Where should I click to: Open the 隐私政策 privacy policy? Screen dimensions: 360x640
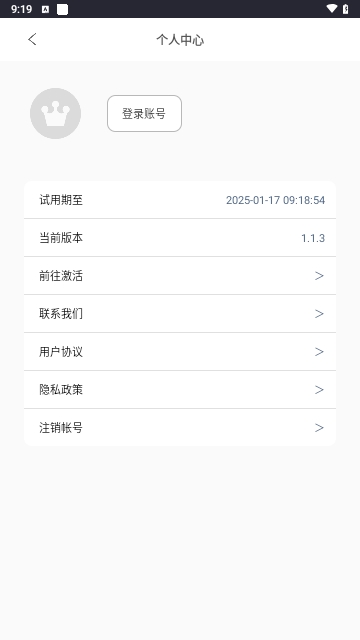(x=180, y=390)
